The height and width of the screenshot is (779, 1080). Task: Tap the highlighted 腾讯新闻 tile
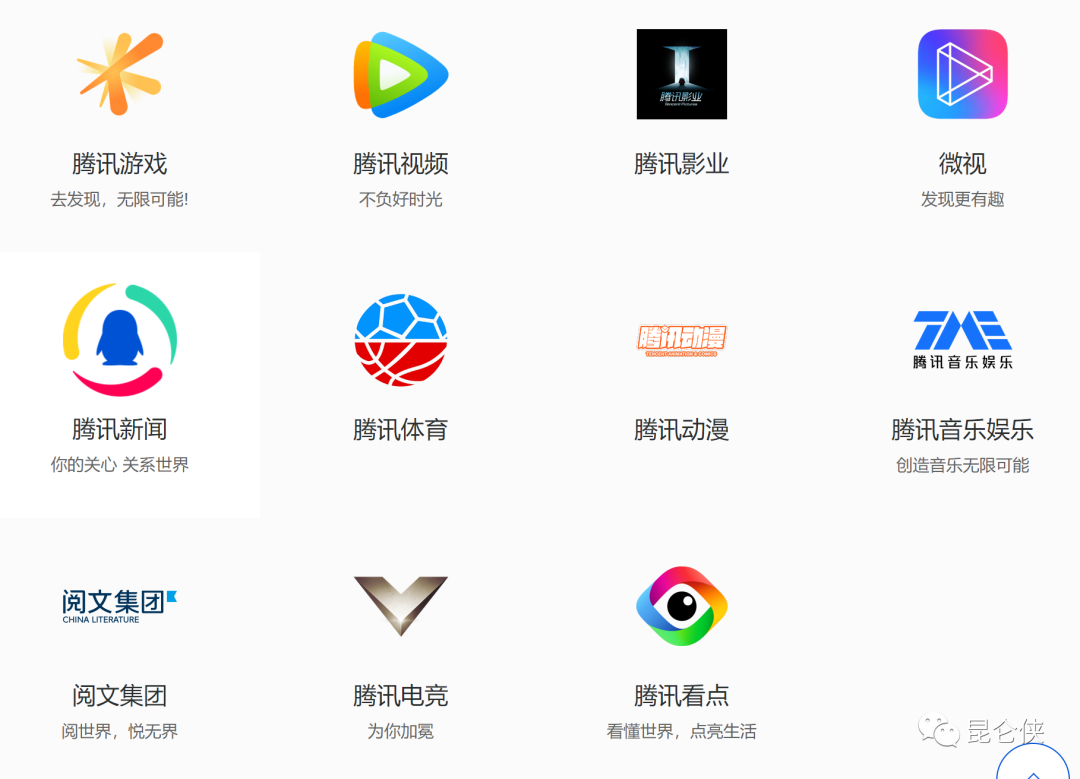point(120,385)
